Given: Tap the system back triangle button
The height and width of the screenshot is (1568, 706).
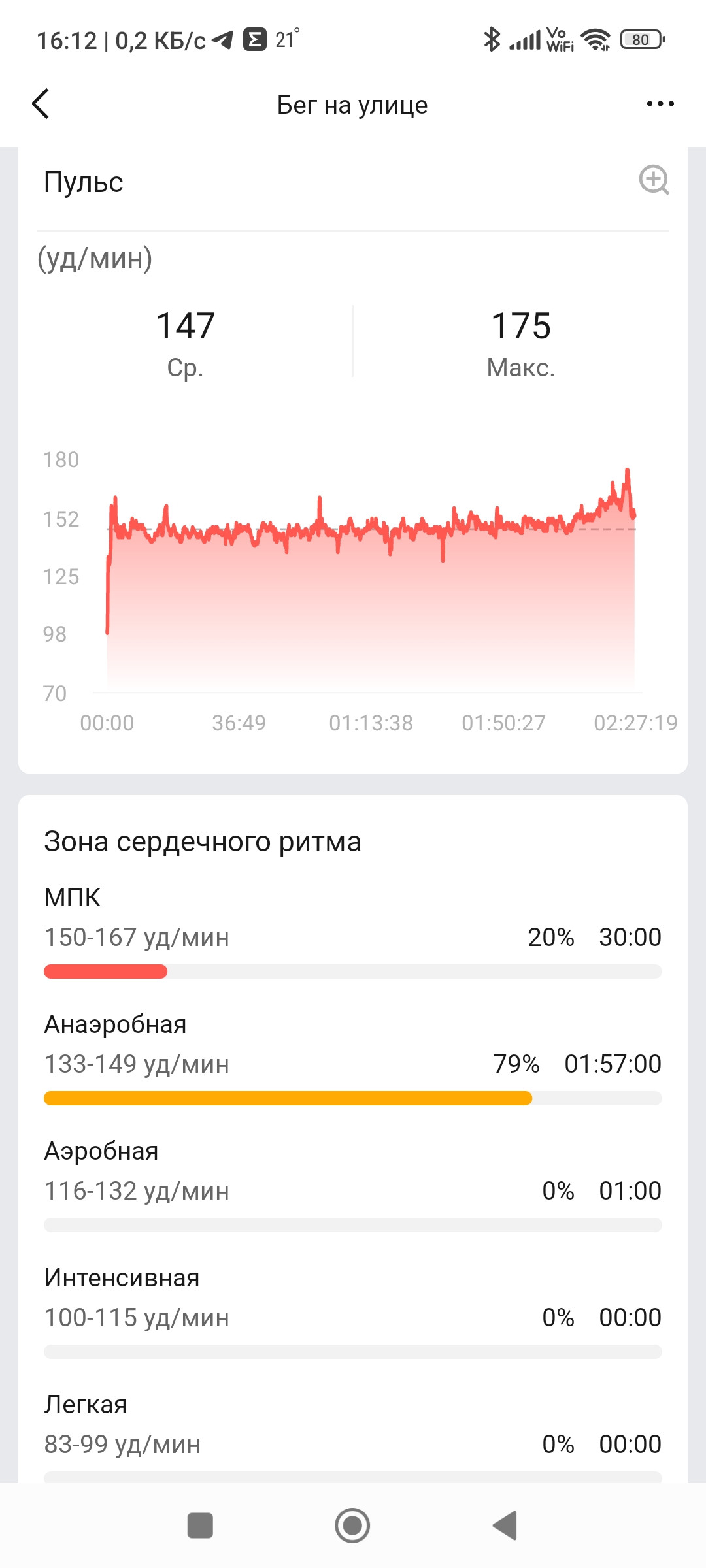Looking at the screenshot, I should (505, 1526).
